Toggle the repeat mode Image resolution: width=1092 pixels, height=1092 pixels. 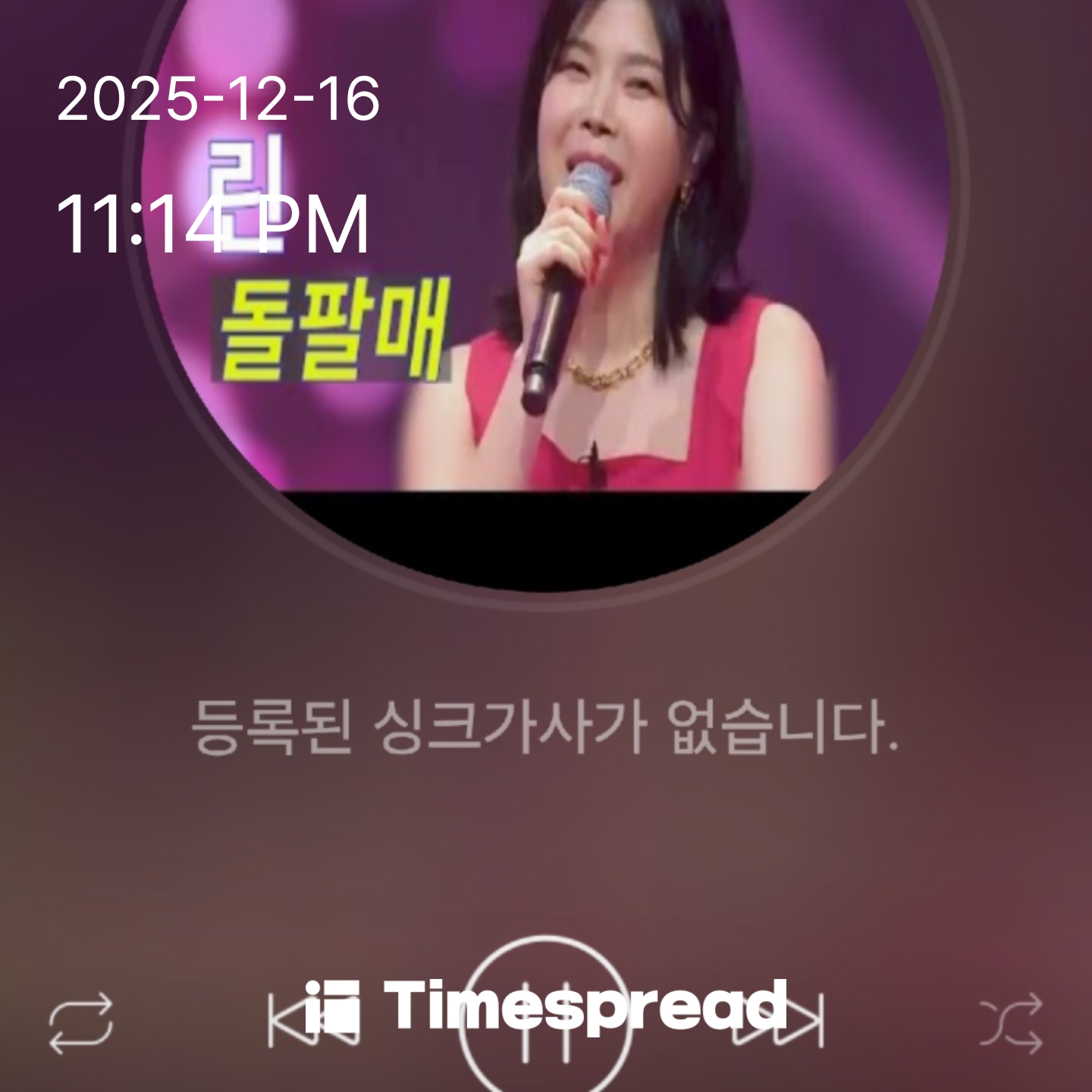click(x=80, y=1022)
